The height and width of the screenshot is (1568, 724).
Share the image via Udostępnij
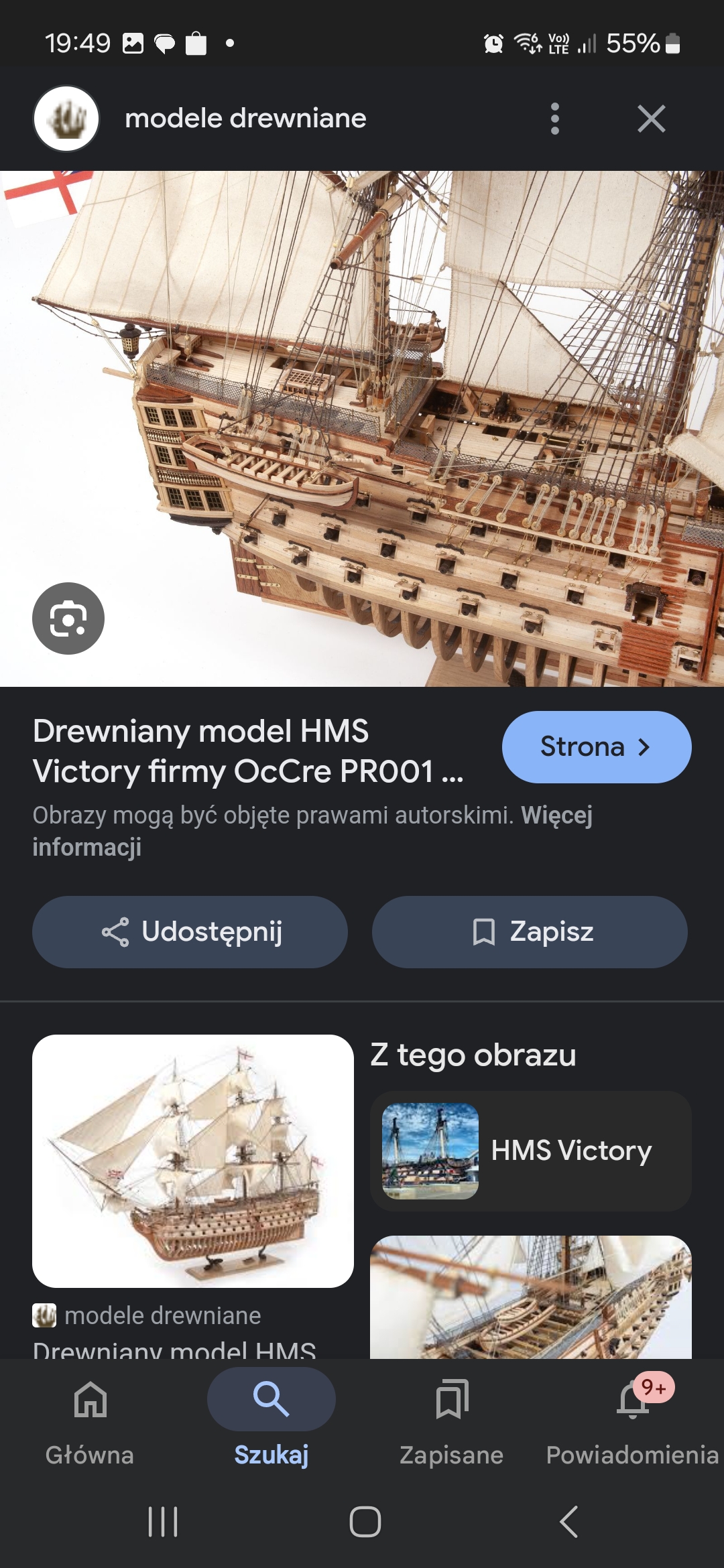click(x=190, y=931)
